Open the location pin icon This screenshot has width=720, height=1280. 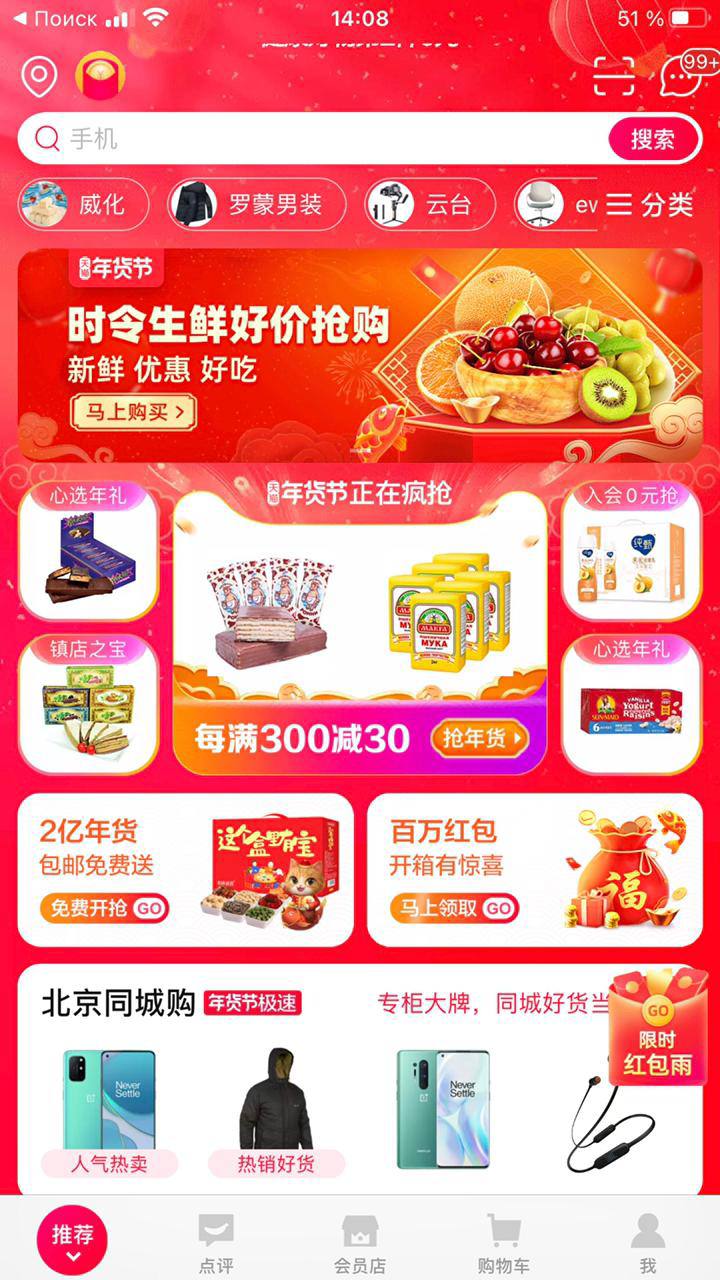pyautogui.click(x=39, y=77)
